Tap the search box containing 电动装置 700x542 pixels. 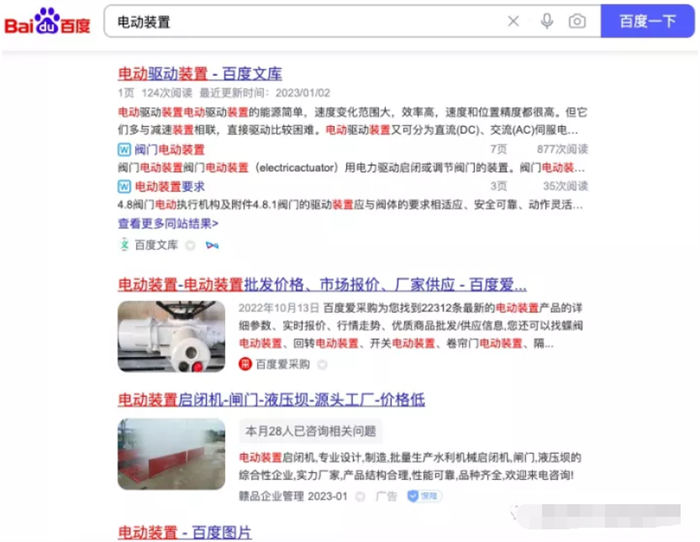click(x=300, y=21)
